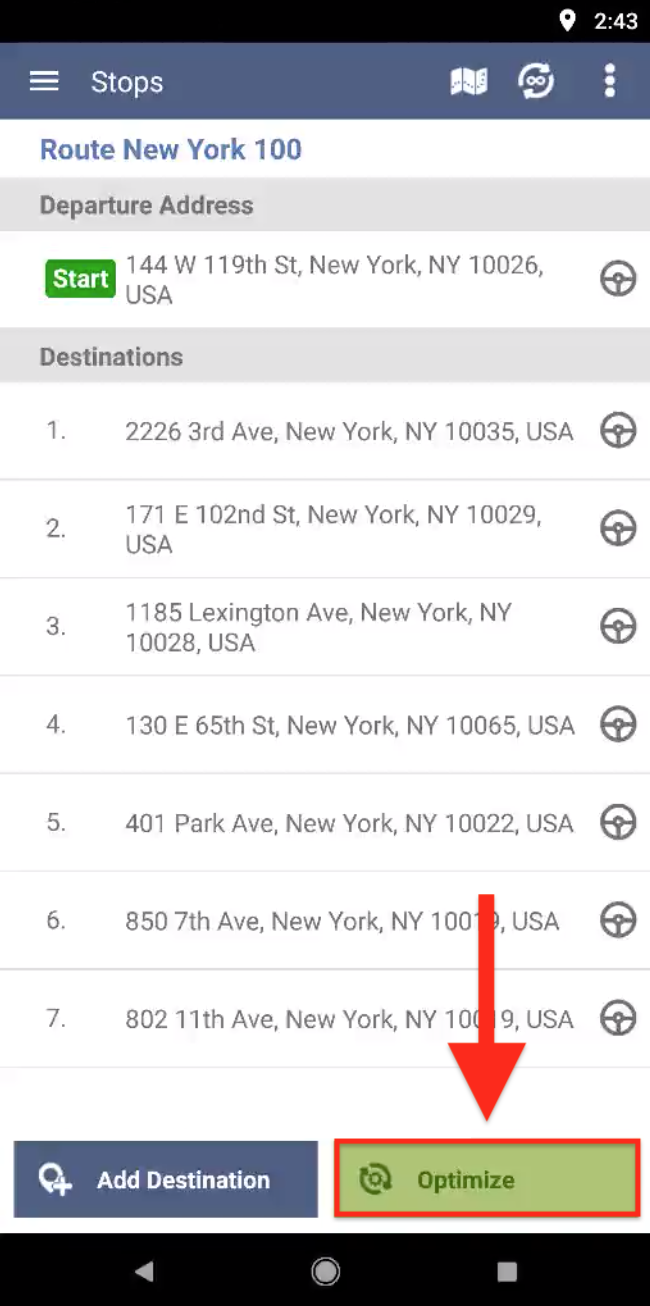The width and height of the screenshot is (650, 1306).
Task: Select the 1185 Lexington Ave destination
Action: [325, 627]
